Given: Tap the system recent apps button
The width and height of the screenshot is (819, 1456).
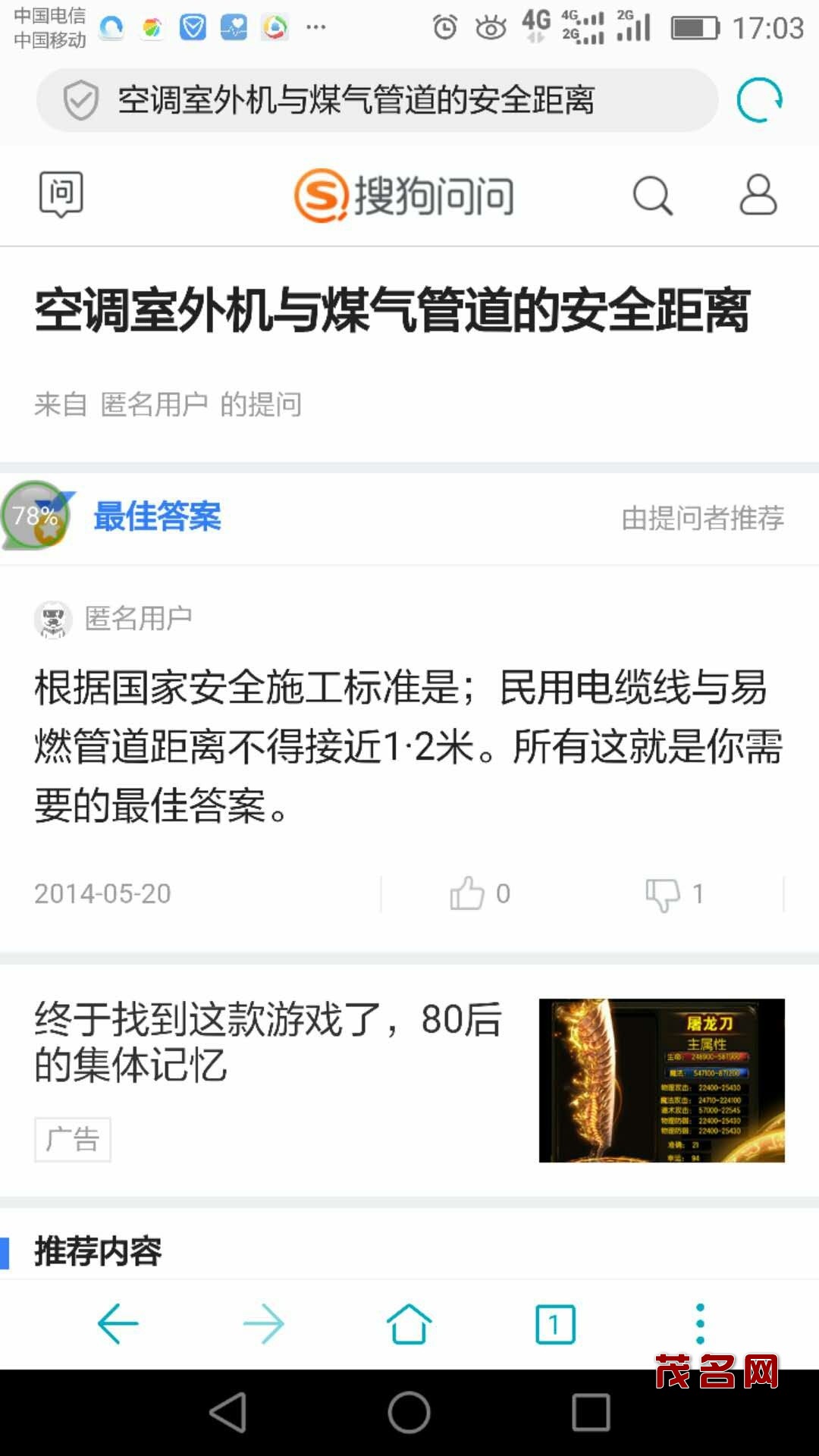Looking at the screenshot, I should point(591,1413).
